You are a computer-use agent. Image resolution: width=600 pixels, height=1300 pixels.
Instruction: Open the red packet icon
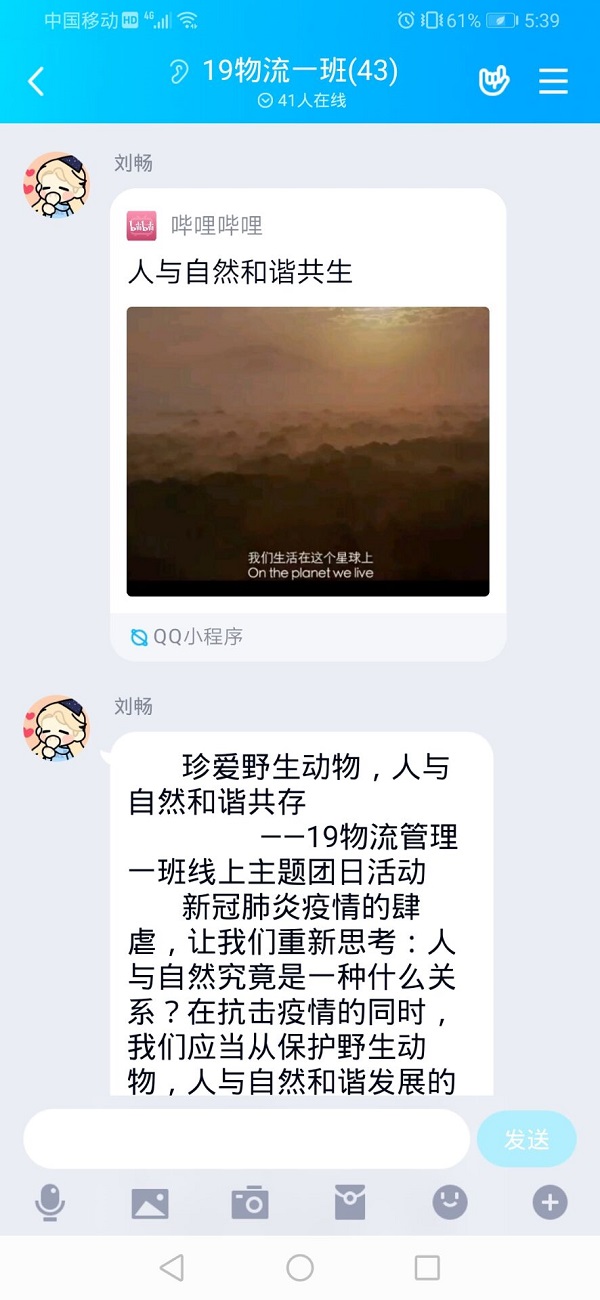pyautogui.click(x=350, y=1203)
